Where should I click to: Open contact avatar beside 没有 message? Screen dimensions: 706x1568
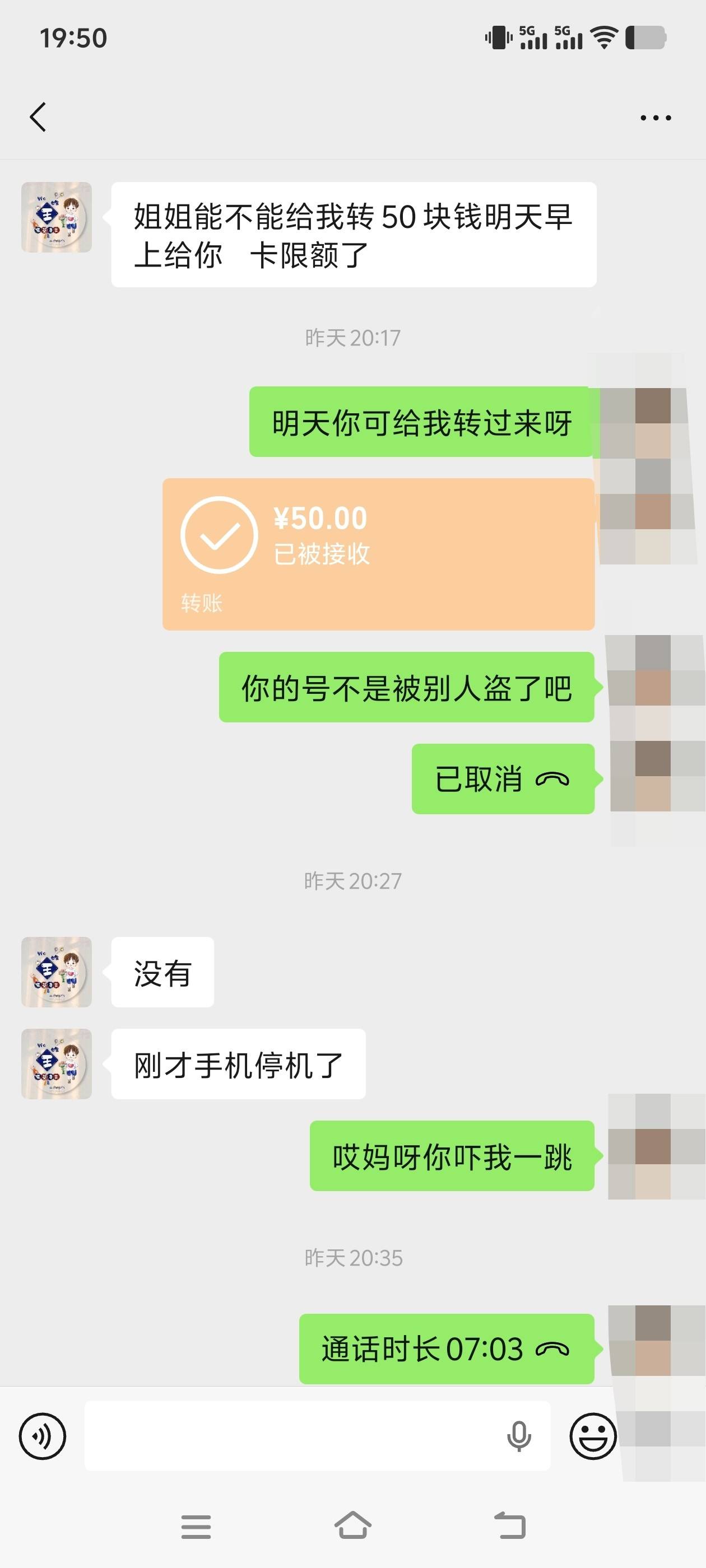pos(56,972)
